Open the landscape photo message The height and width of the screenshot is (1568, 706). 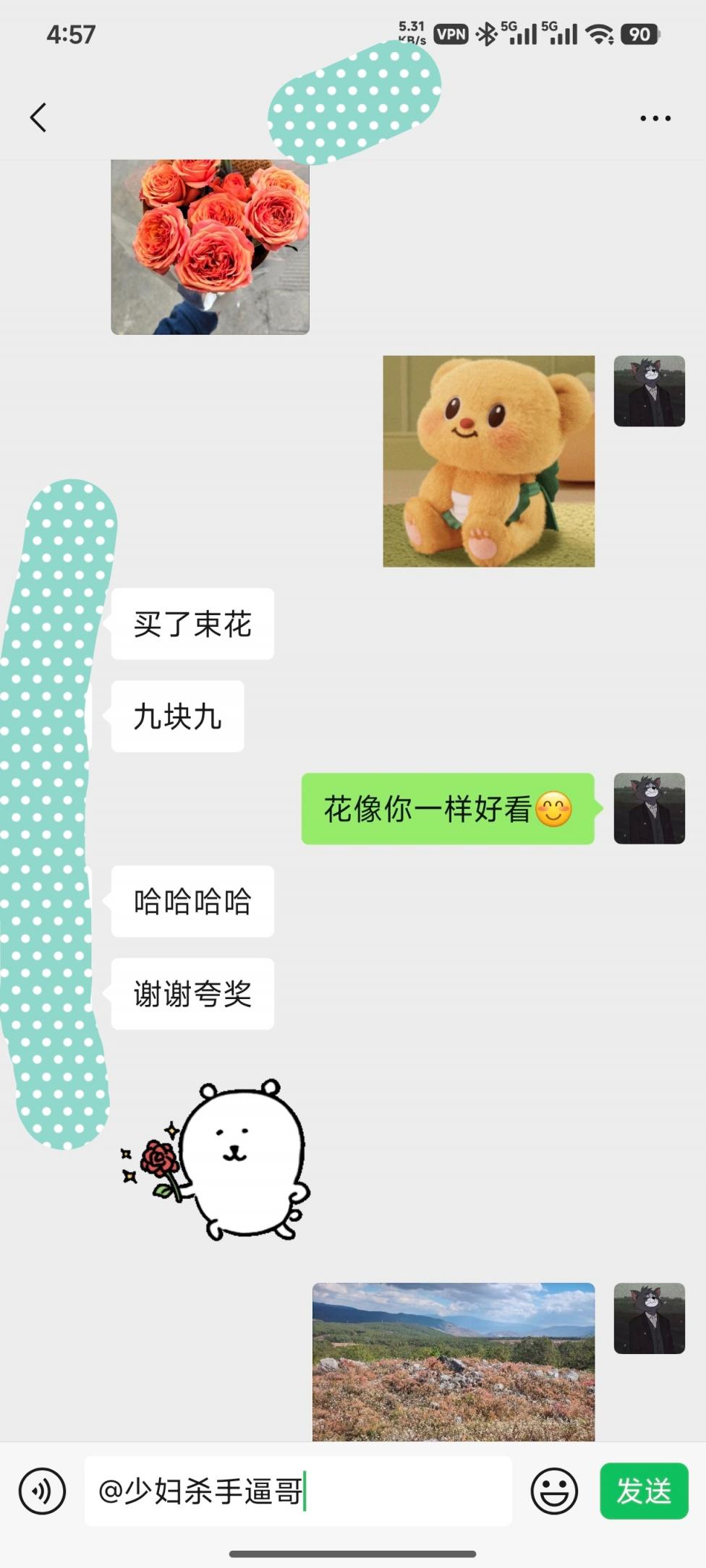click(454, 1362)
